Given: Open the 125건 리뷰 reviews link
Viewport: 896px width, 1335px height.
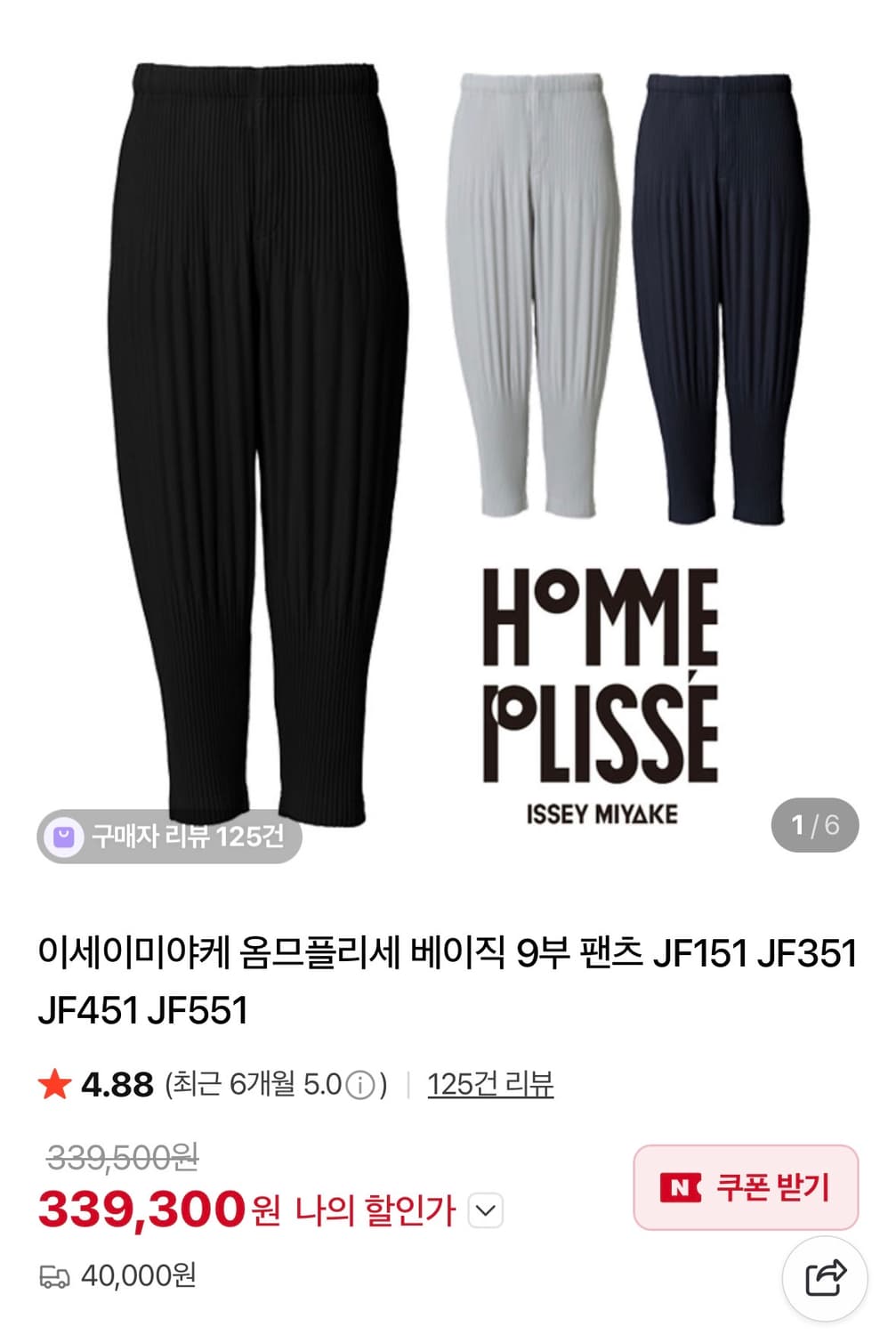Looking at the screenshot, I should tap(488, 1085).
